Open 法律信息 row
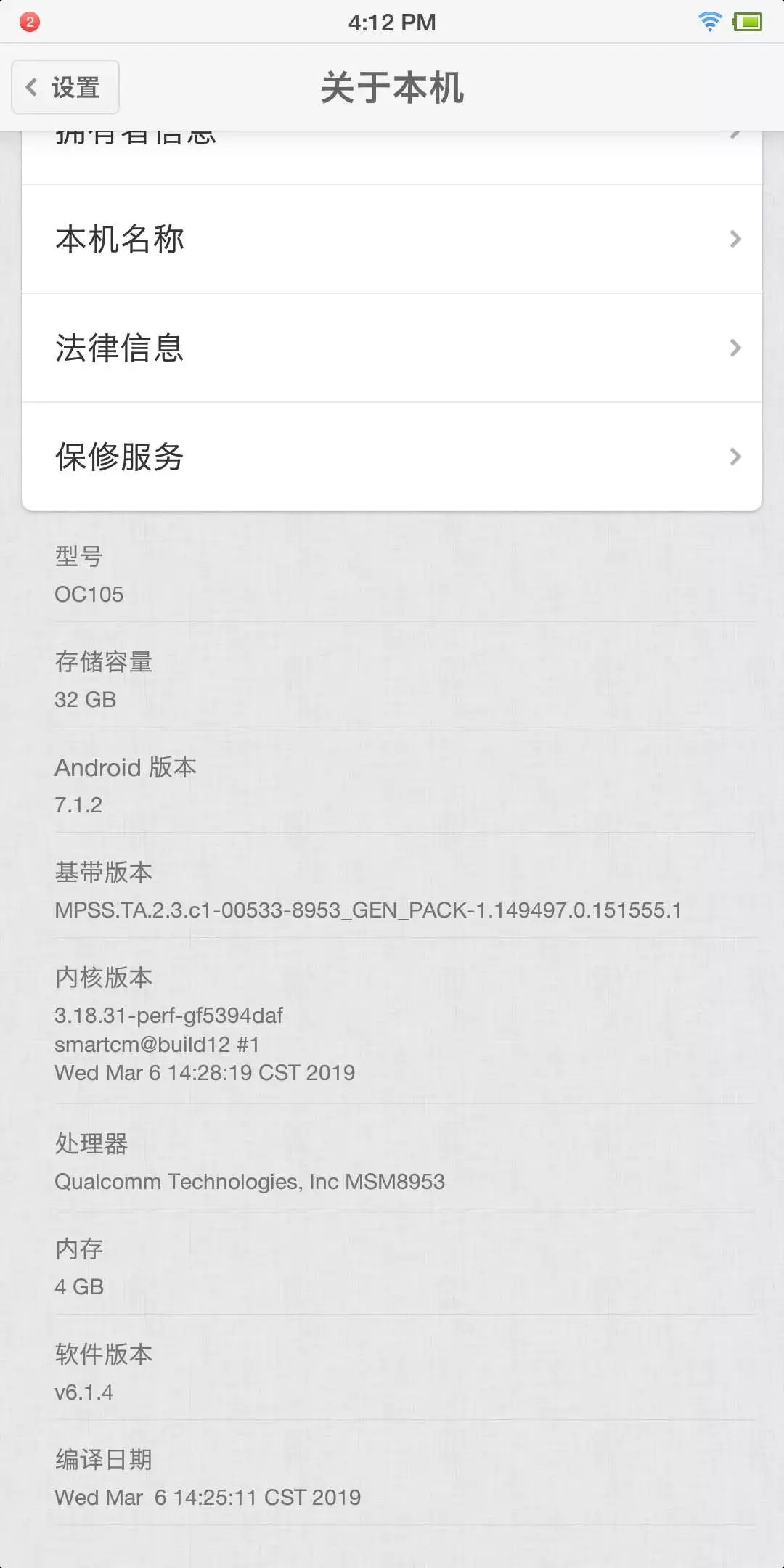 point(392,348)
